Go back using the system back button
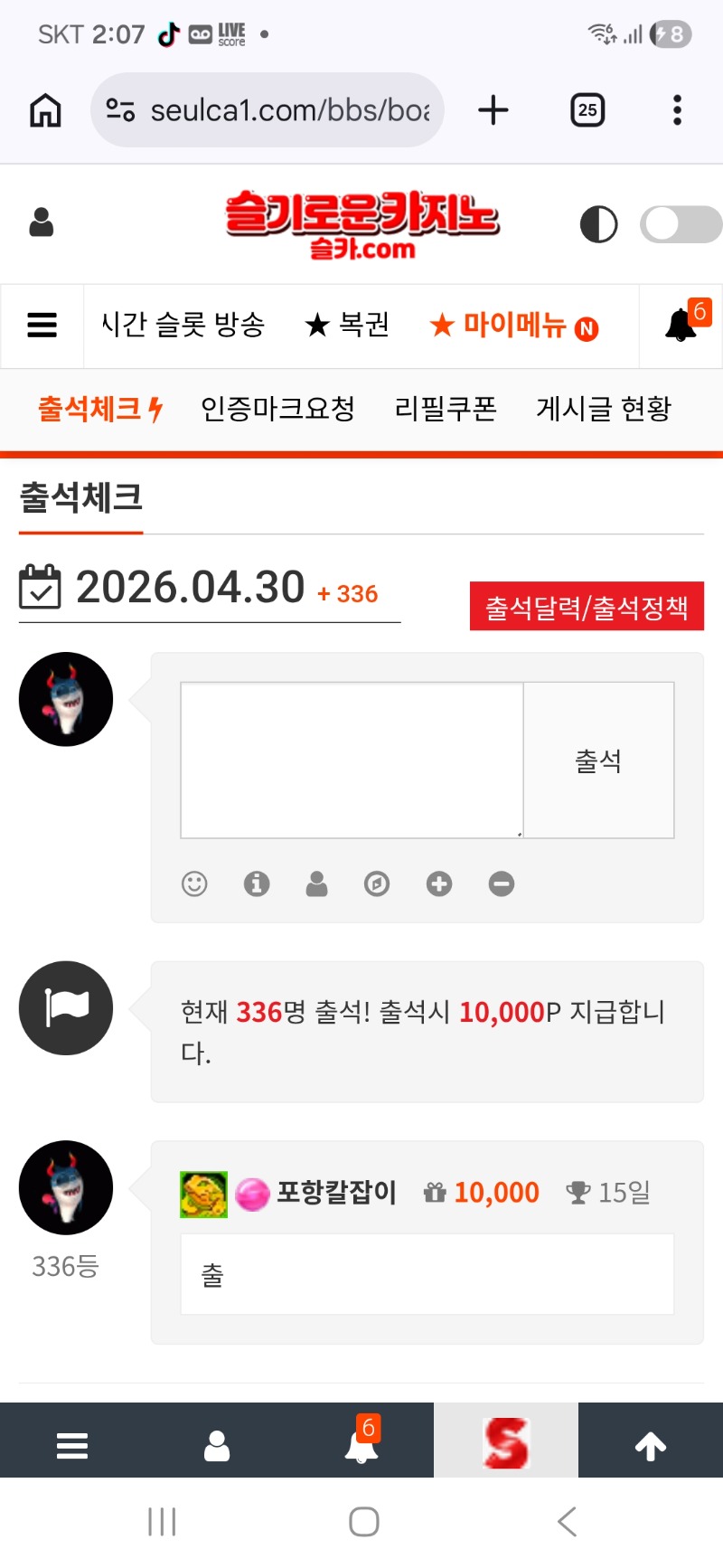 coord(567,1522)
